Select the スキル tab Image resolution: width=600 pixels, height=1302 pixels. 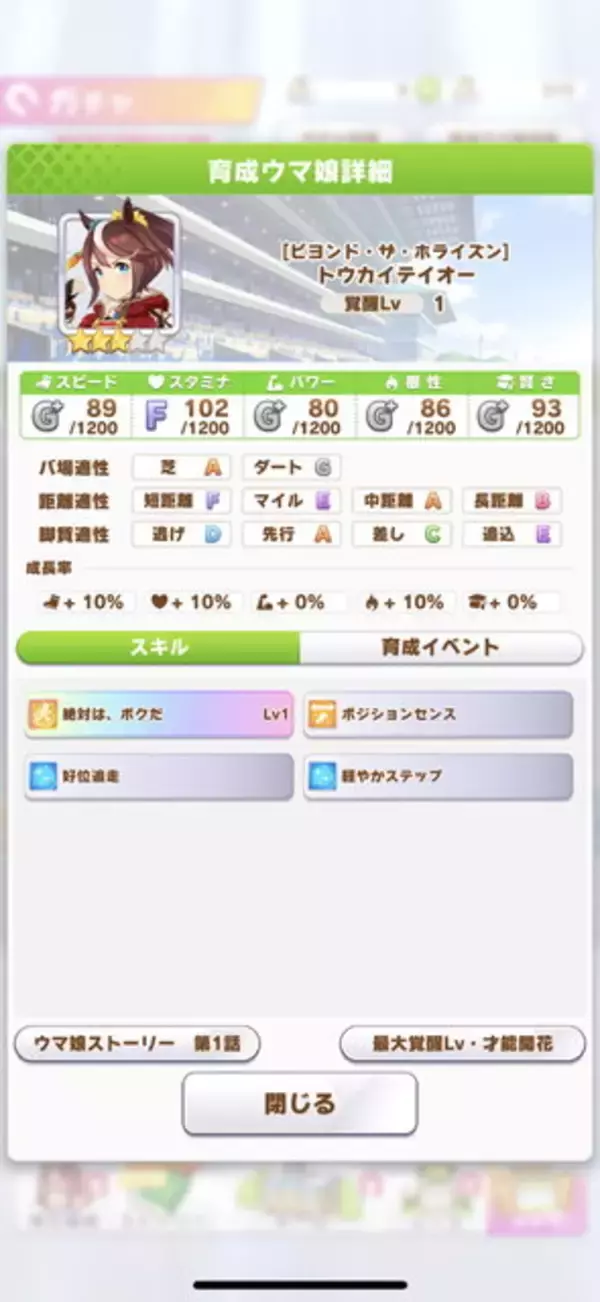(x=159, y=647)
